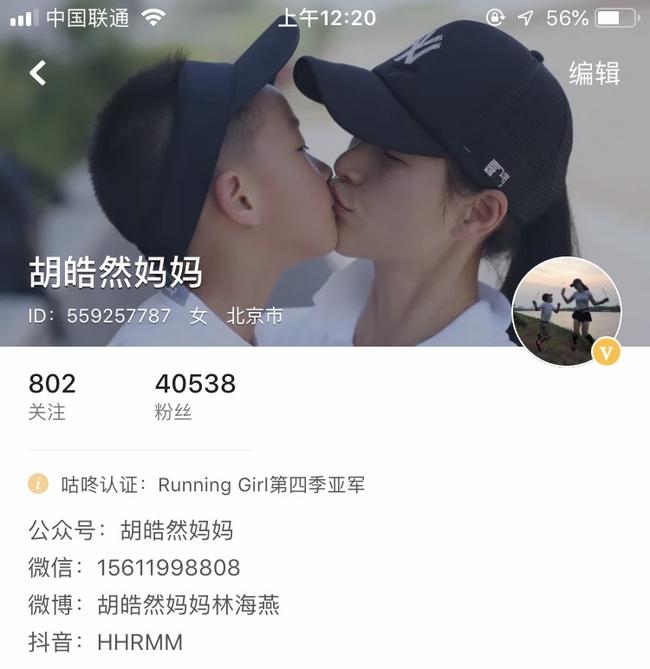Go back using the top-left arrow
This screenshot has width=650, height=669.
[38, 73]
